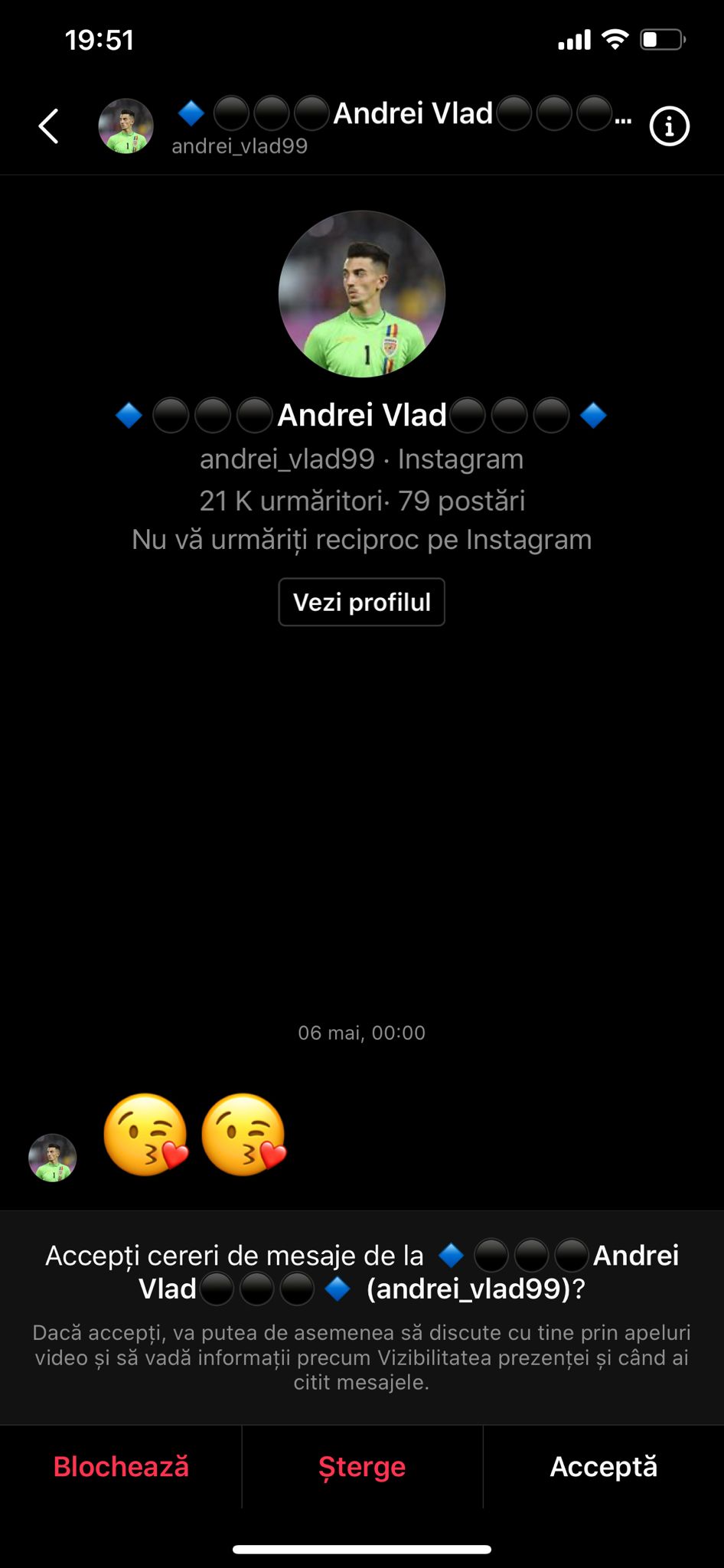This screenshot has width=724, height=1568.
Task: Go back using the arrow
Action: click(x=49, y=126)
